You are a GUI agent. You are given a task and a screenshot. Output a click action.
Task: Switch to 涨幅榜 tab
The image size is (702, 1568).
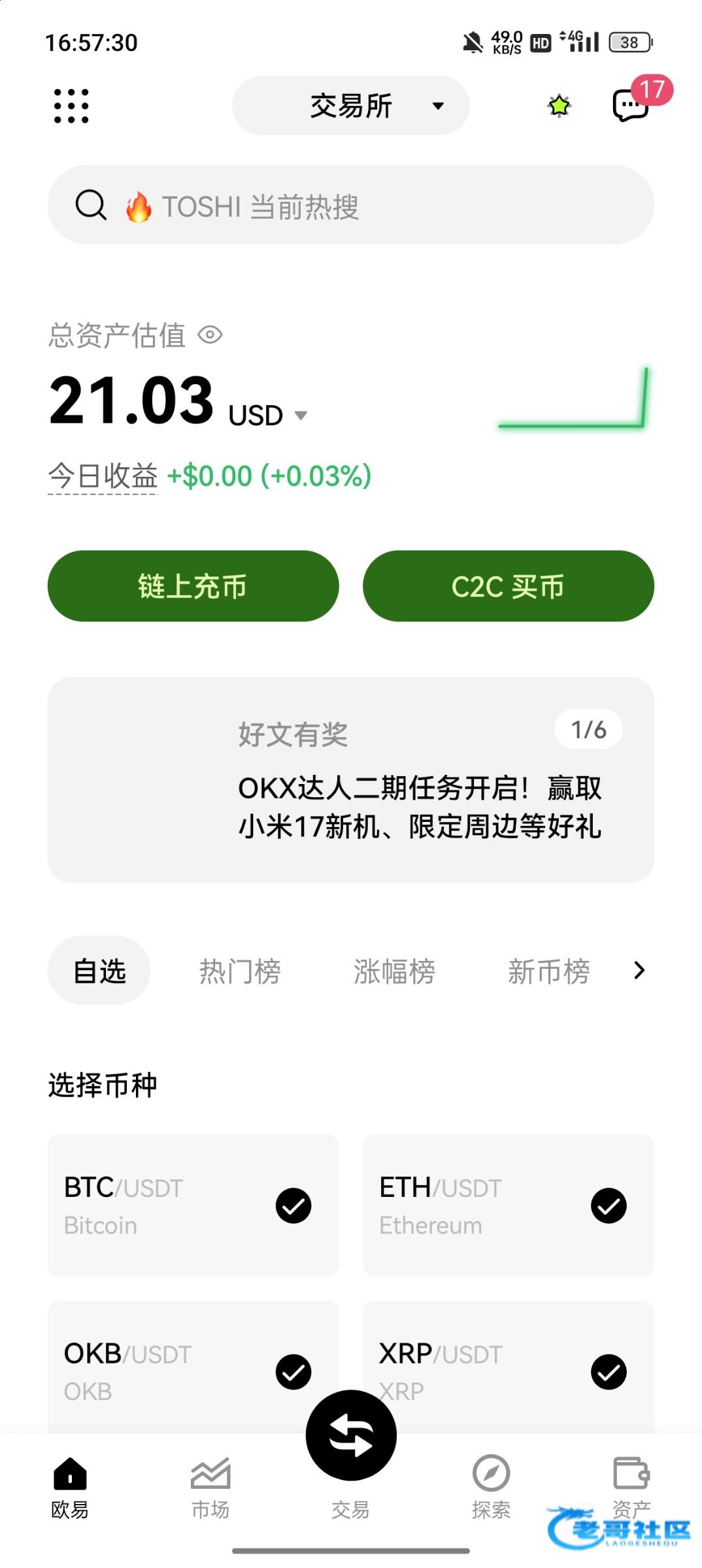(x=394, y=971)
